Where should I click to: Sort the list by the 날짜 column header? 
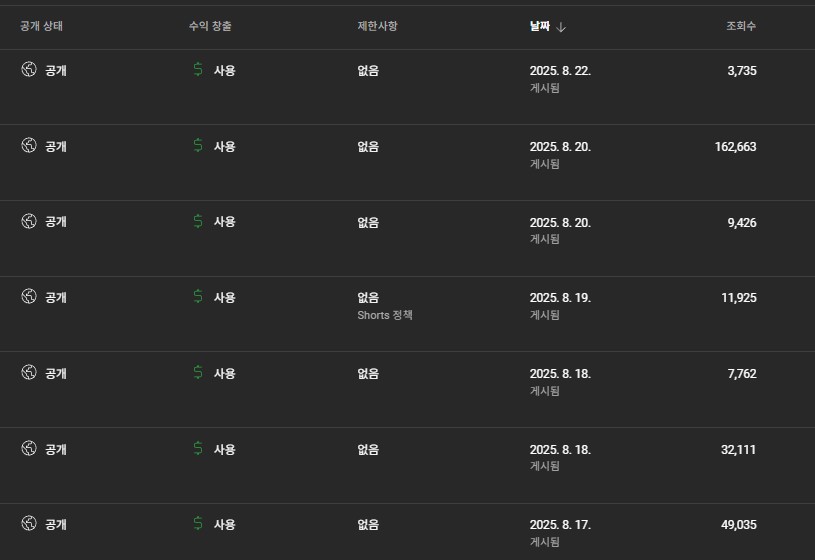pyautogui.click(x=541, y=26)
